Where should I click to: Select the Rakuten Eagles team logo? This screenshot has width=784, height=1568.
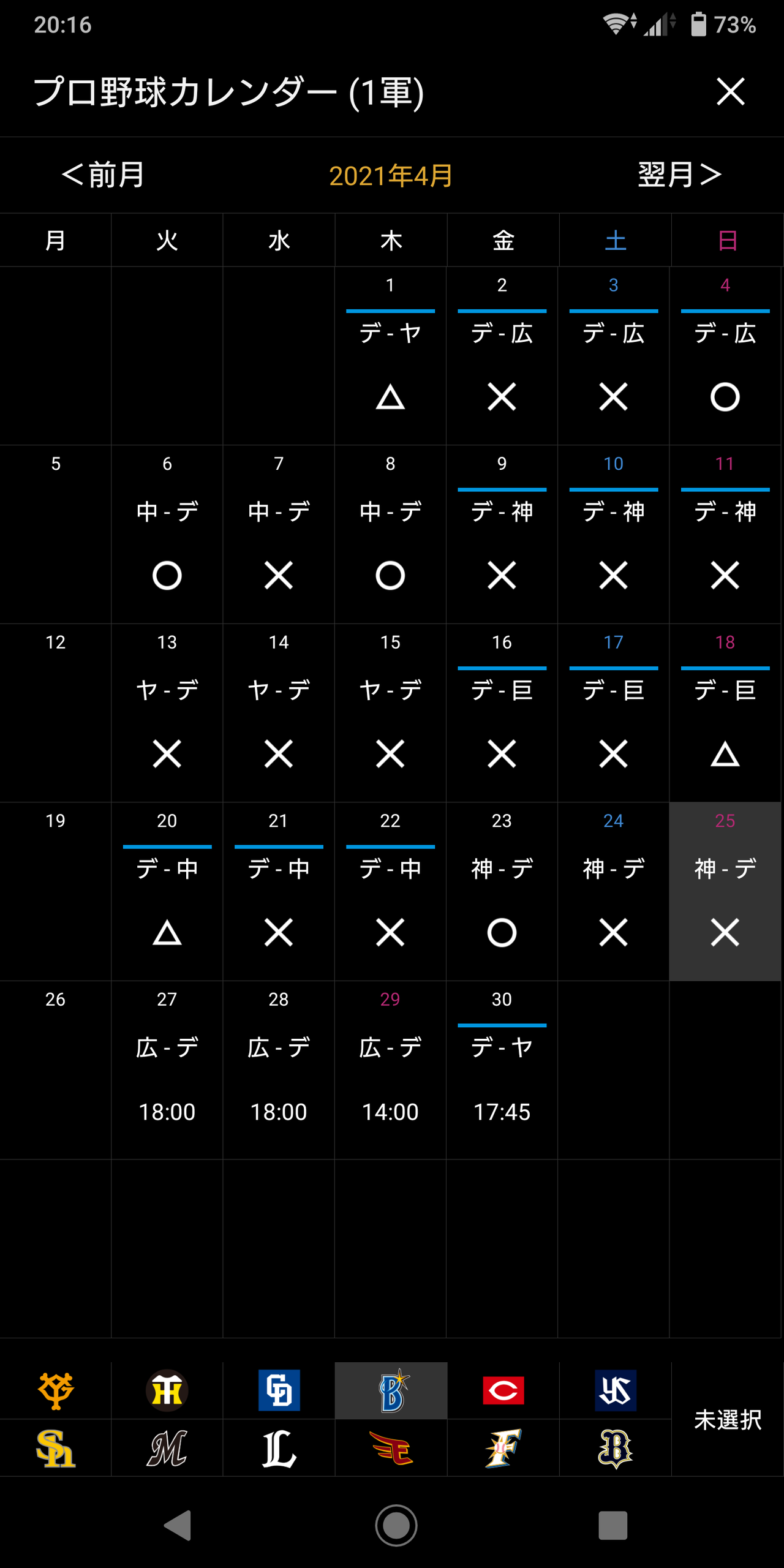[391, 1449]
